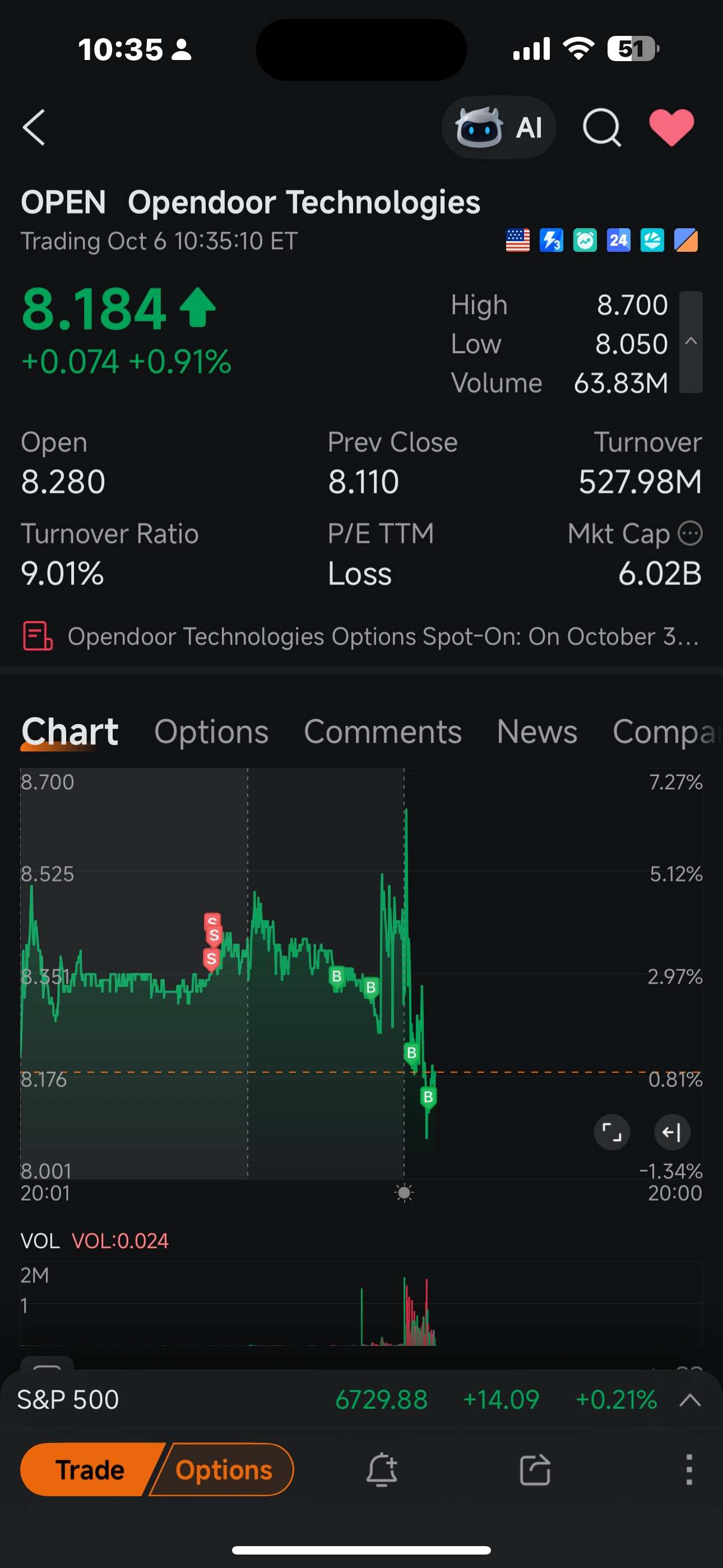The width and height of the screenshot is (723, 1568).
Task: Tap the heart favorite icon
Action: coord(673,127)
